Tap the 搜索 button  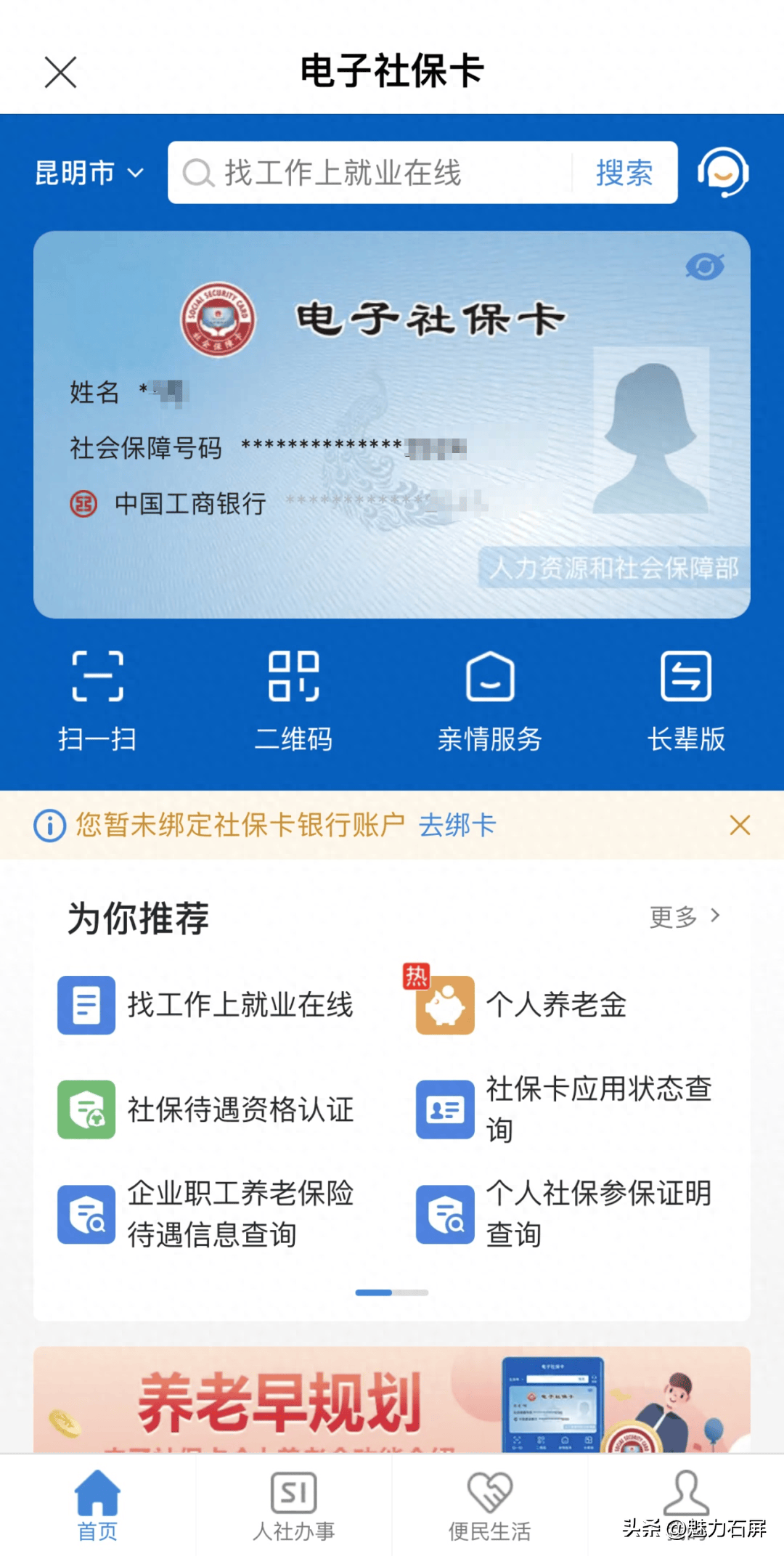pyautogui.click(x=624, y=173)
